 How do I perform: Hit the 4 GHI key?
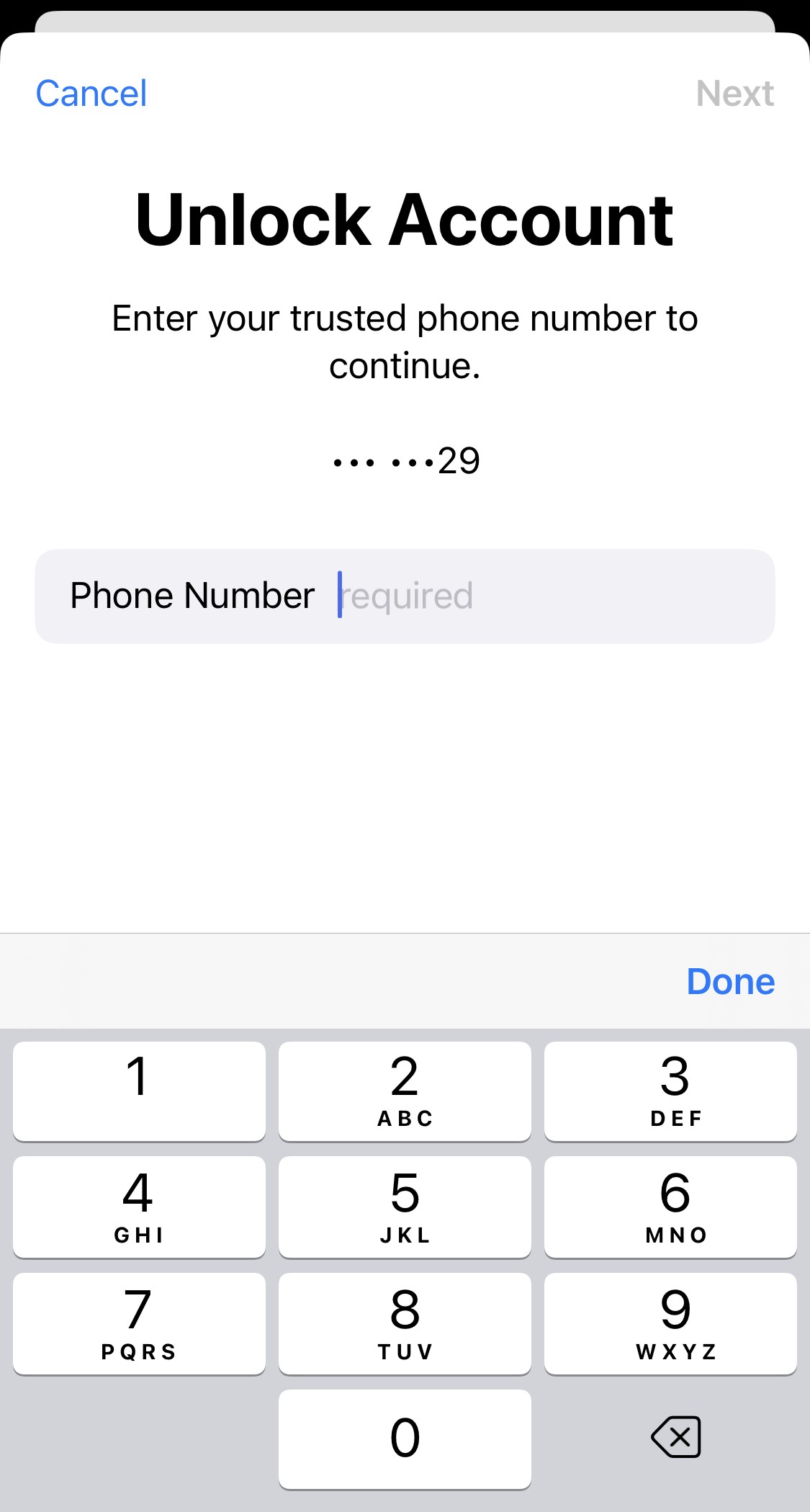(139, 1207)
